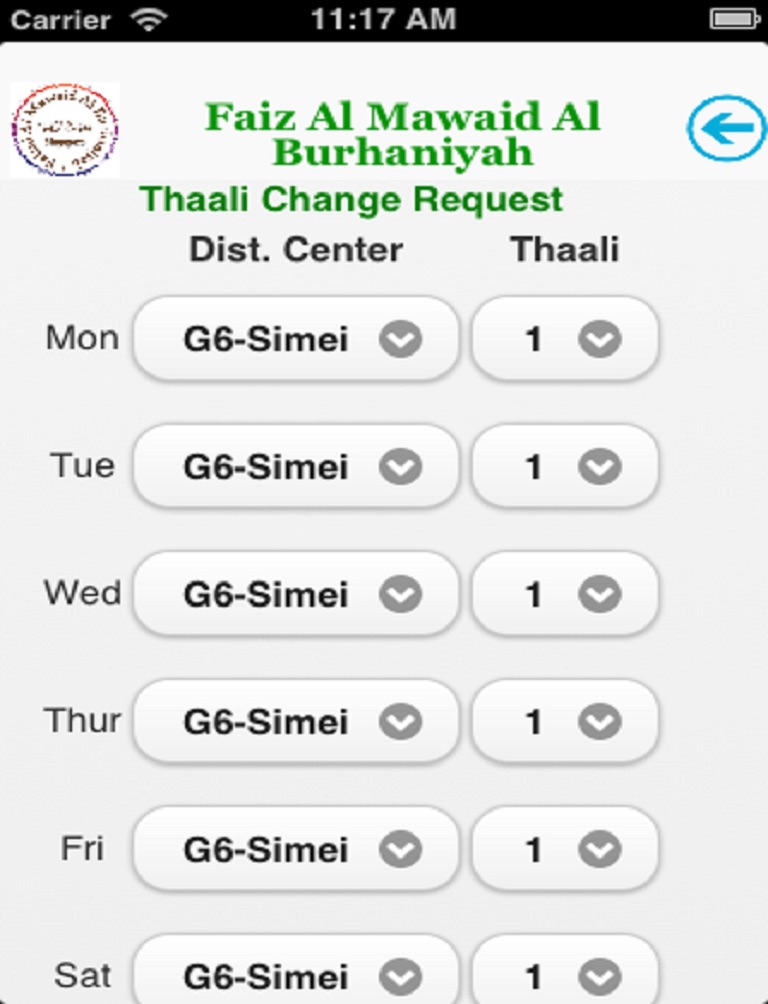This screenshot has width=768, height=1004.
Task: Change Friday's Thaali count
Action: point(565,850)
